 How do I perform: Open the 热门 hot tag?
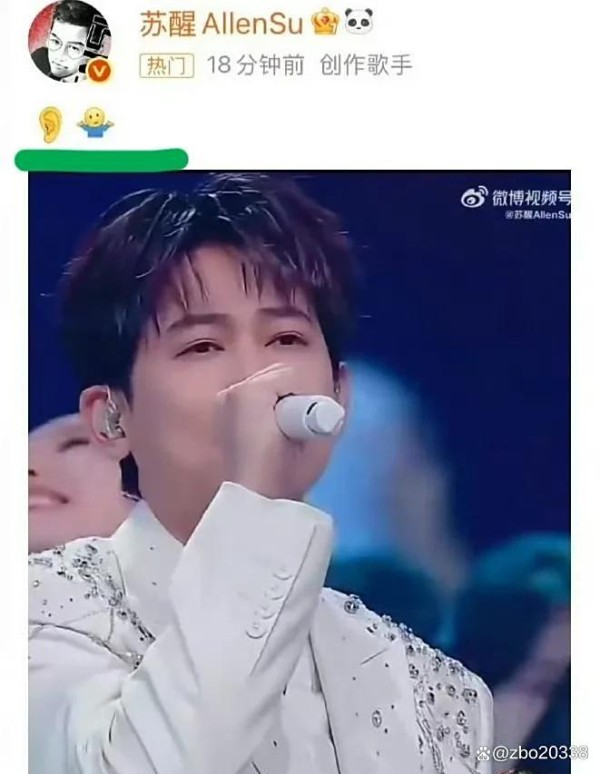[x=167, y=67]
